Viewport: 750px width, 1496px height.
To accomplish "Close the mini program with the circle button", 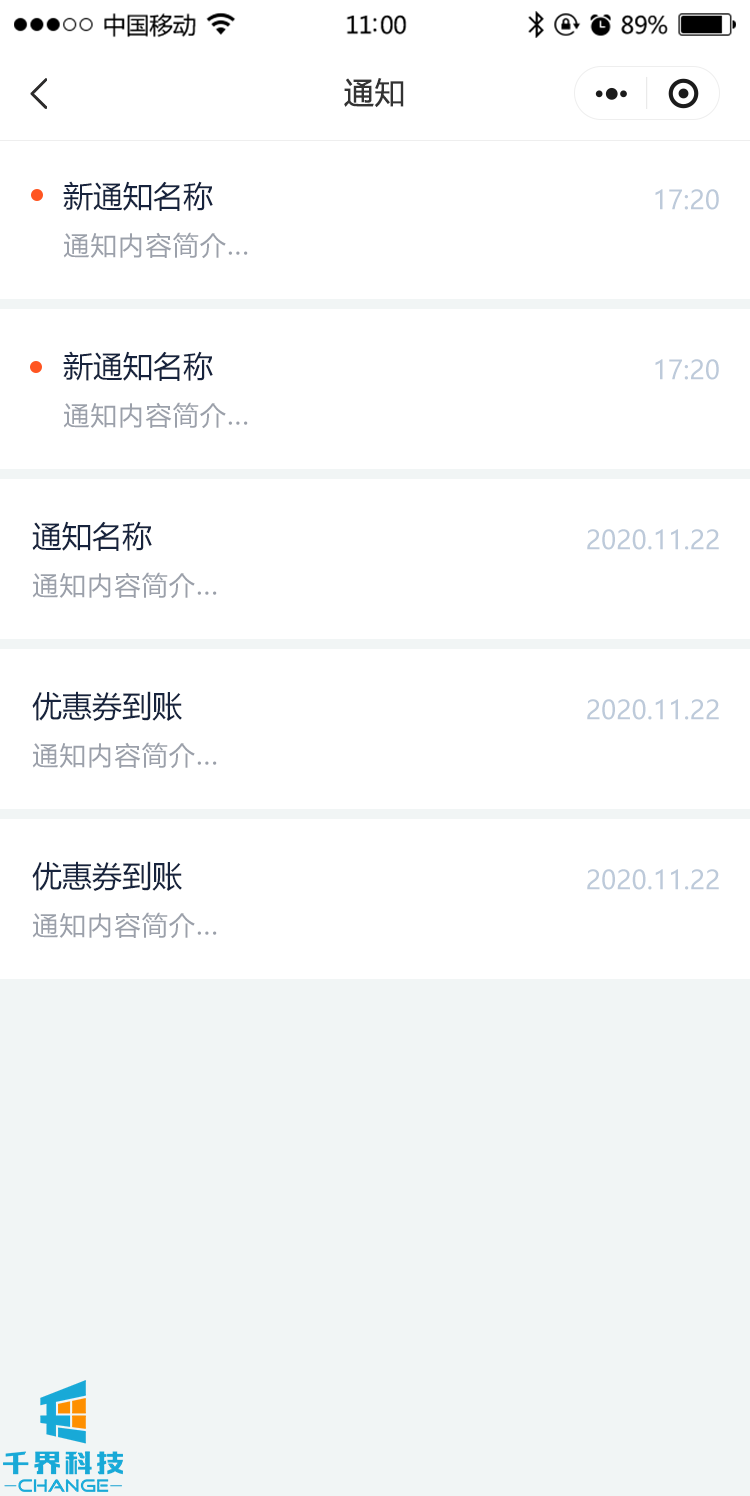I will [x=683, y=94].
